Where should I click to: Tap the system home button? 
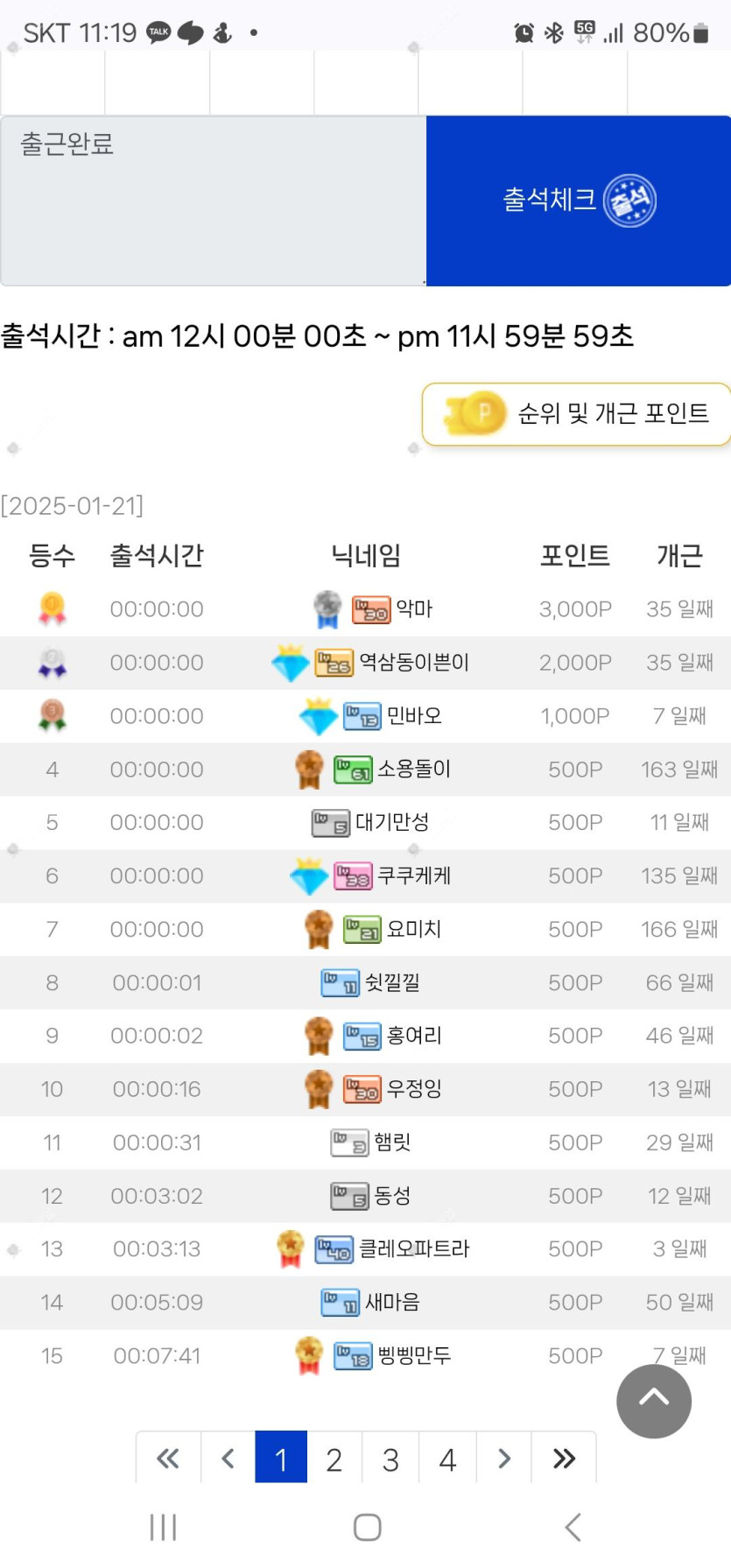click(x=367, y=1527)
